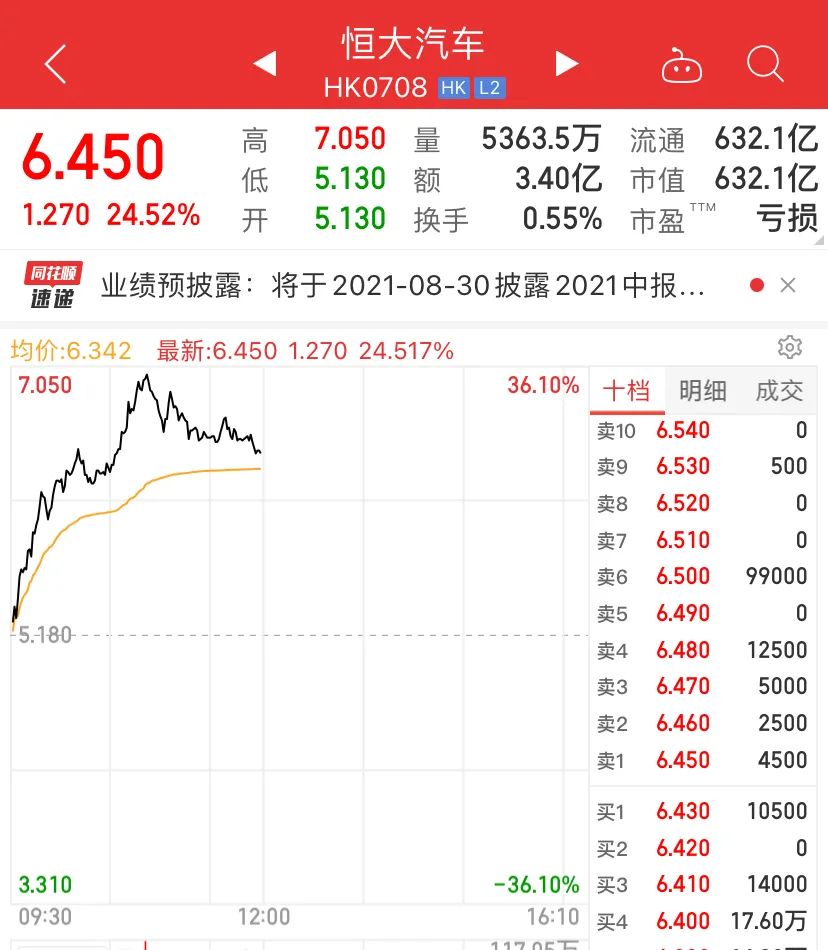Switch to the 明细 tab
Image resolution: width=828 pixels, height=950 pixels.
point(702,391)
